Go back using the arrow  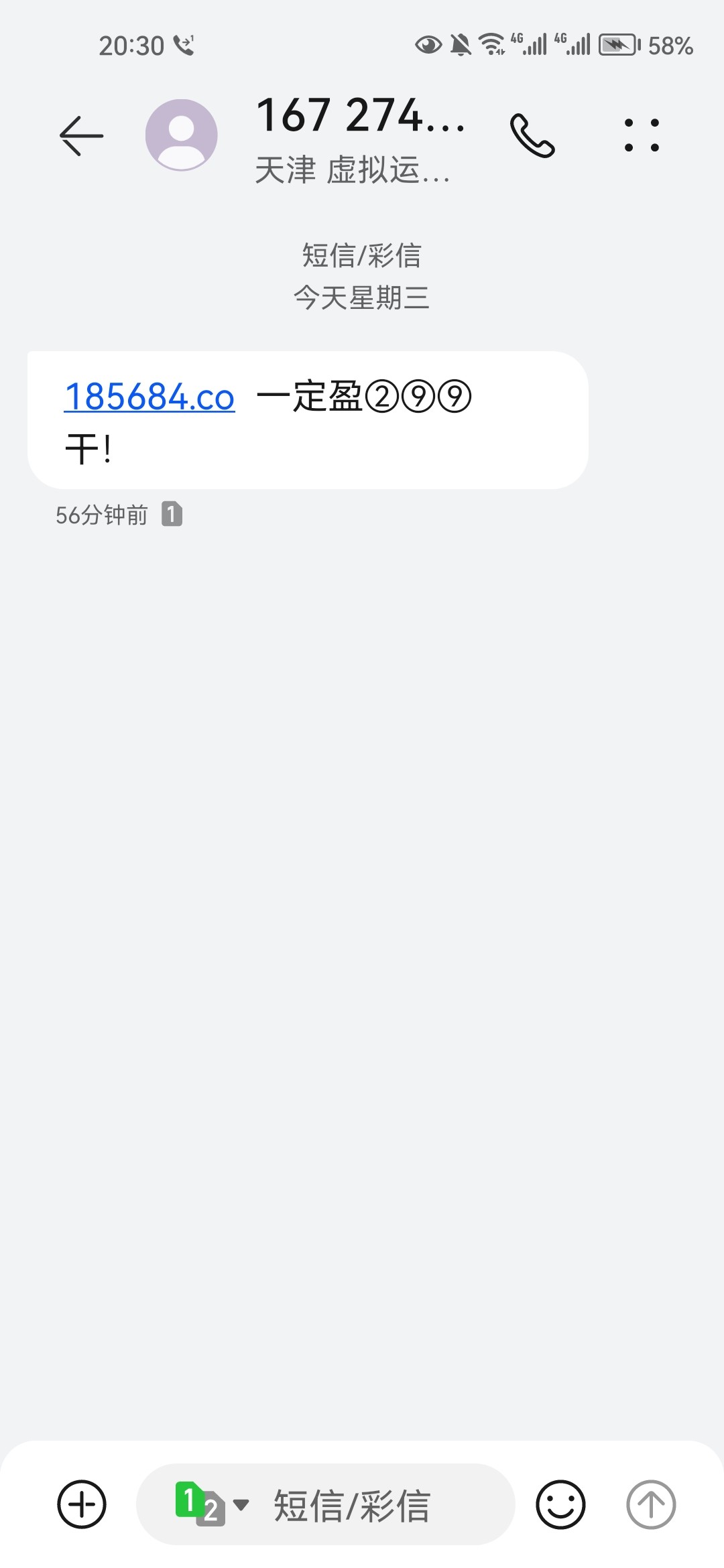(x=82, y=135)
